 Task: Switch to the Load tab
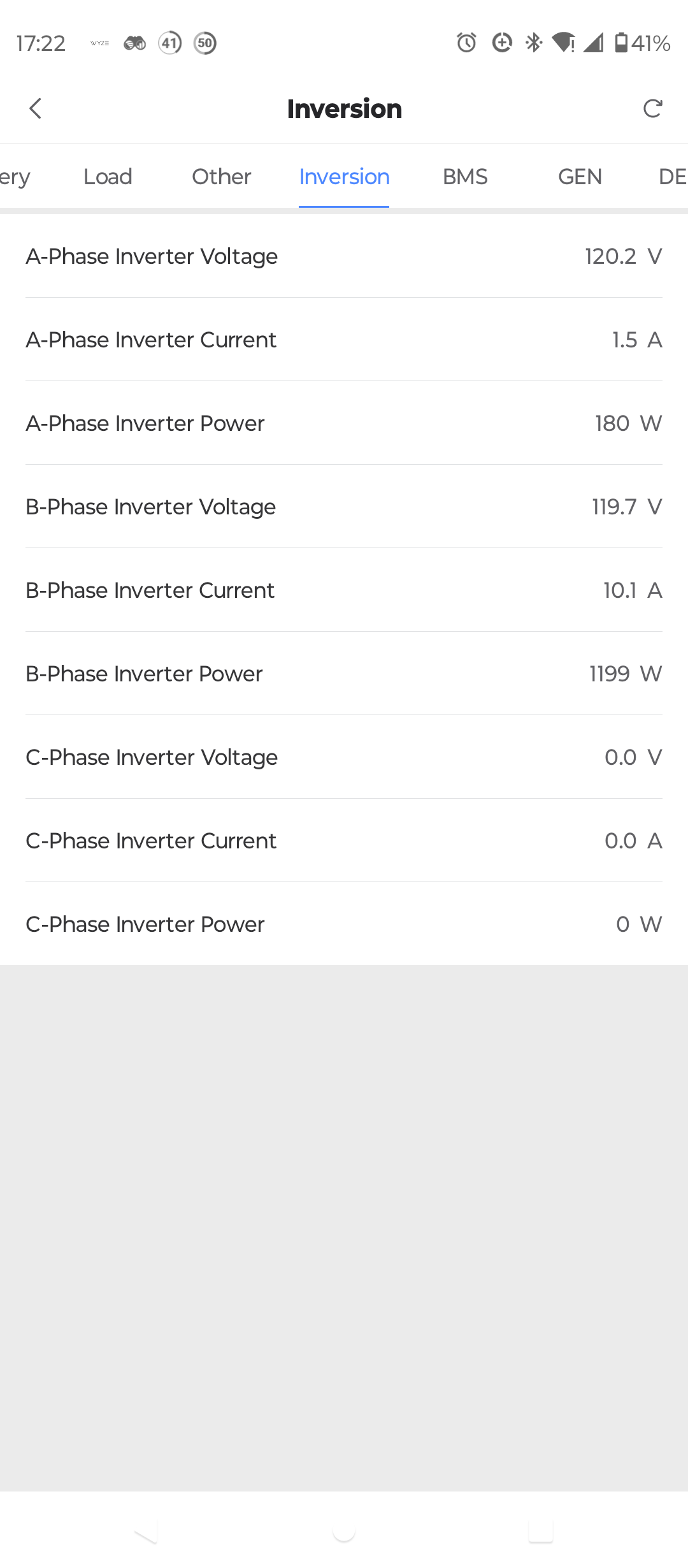108,177
